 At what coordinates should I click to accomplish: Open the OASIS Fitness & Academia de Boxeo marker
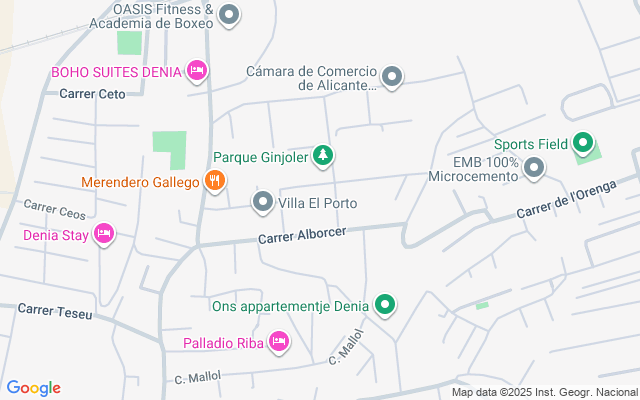tap(229, 14)
